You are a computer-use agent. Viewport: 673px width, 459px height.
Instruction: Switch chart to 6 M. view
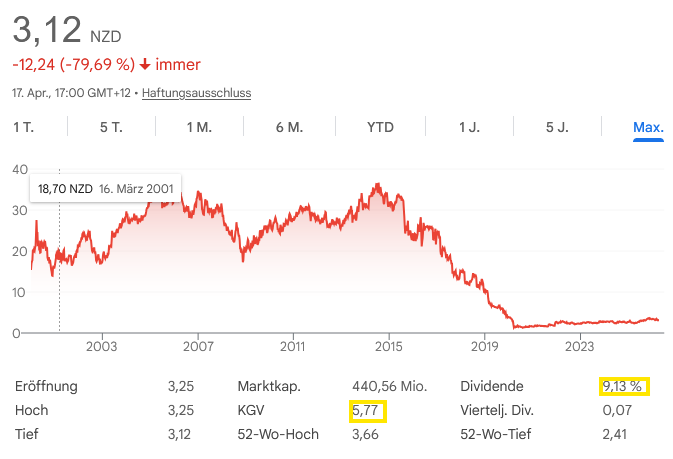pos(289,127)
